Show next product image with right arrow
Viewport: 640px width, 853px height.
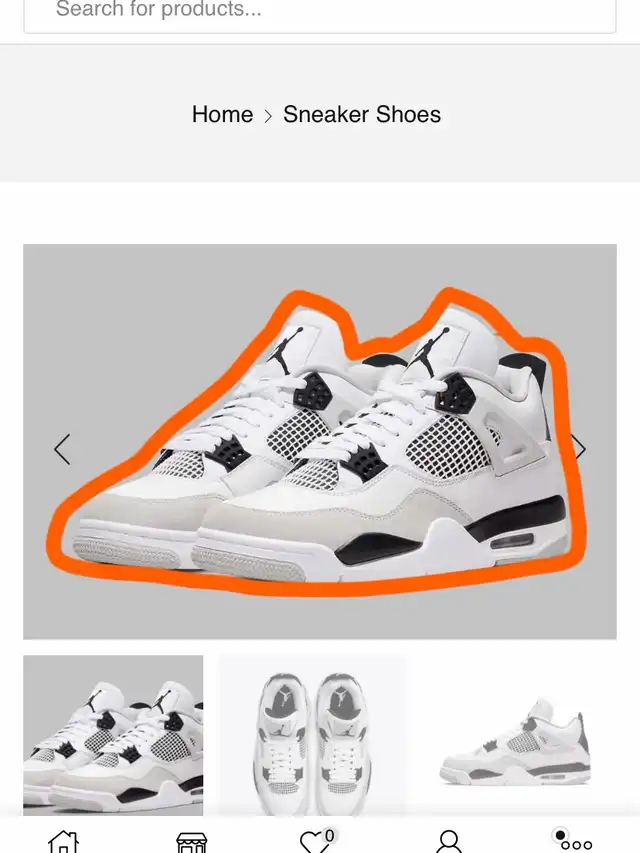578,447
